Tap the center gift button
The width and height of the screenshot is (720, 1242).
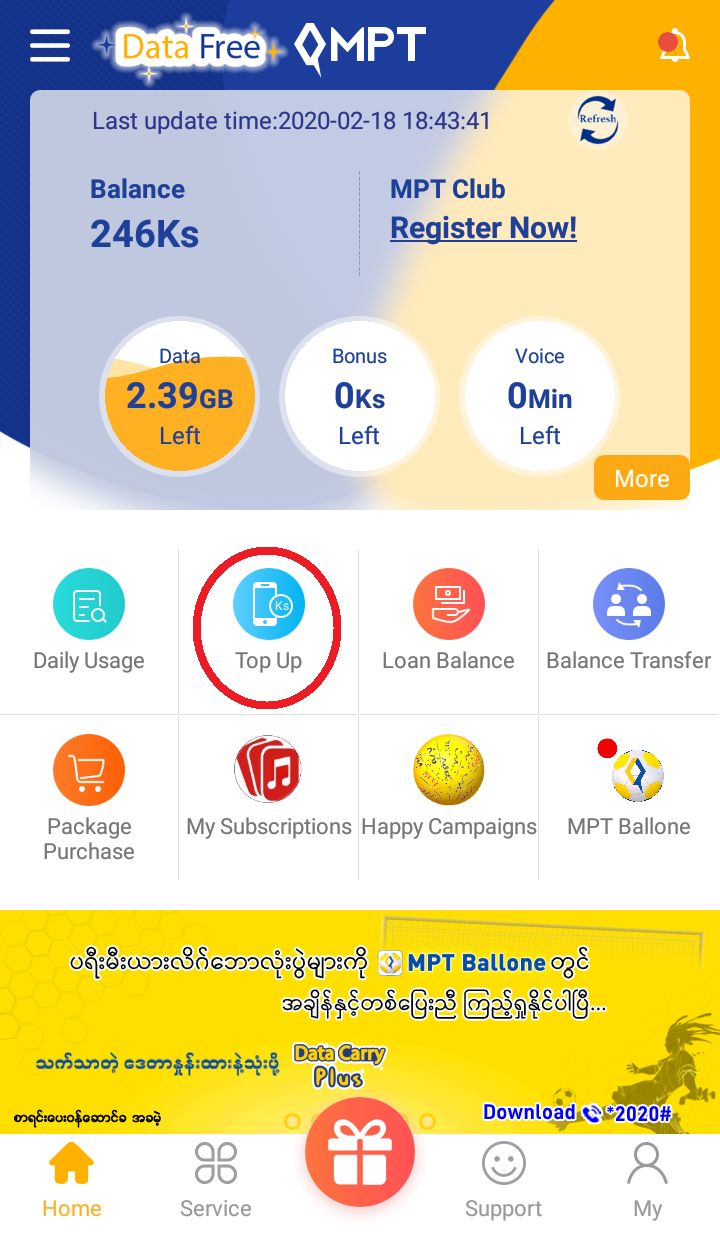coord(360,1150)
